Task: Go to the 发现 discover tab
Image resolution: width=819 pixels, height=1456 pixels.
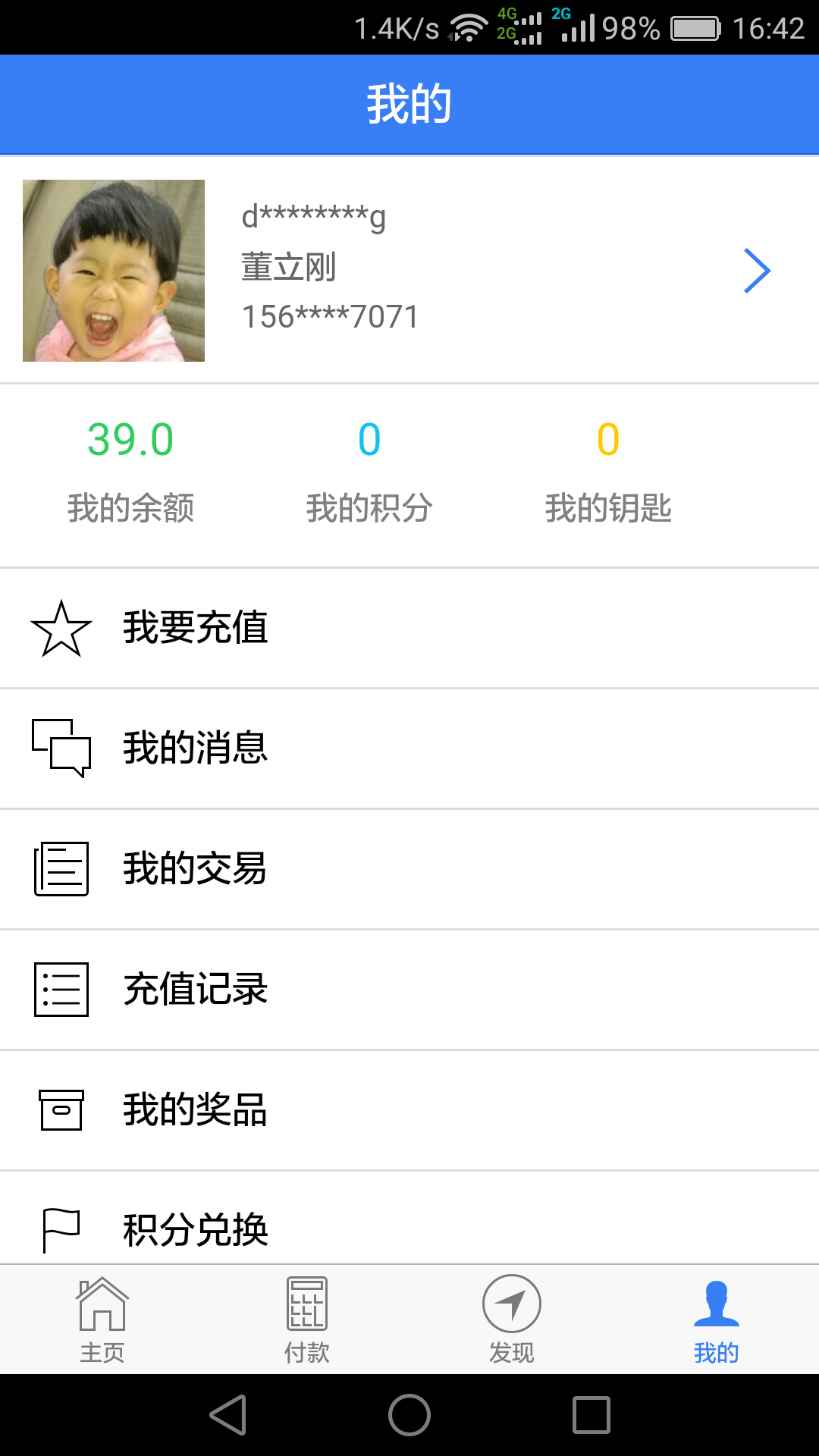Action: [x=512, y=1319]
